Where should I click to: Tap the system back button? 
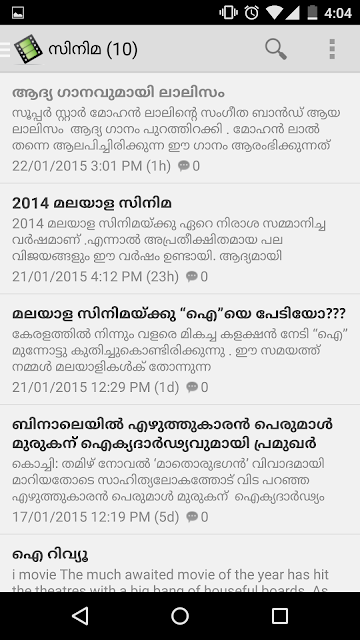point(80,616)
